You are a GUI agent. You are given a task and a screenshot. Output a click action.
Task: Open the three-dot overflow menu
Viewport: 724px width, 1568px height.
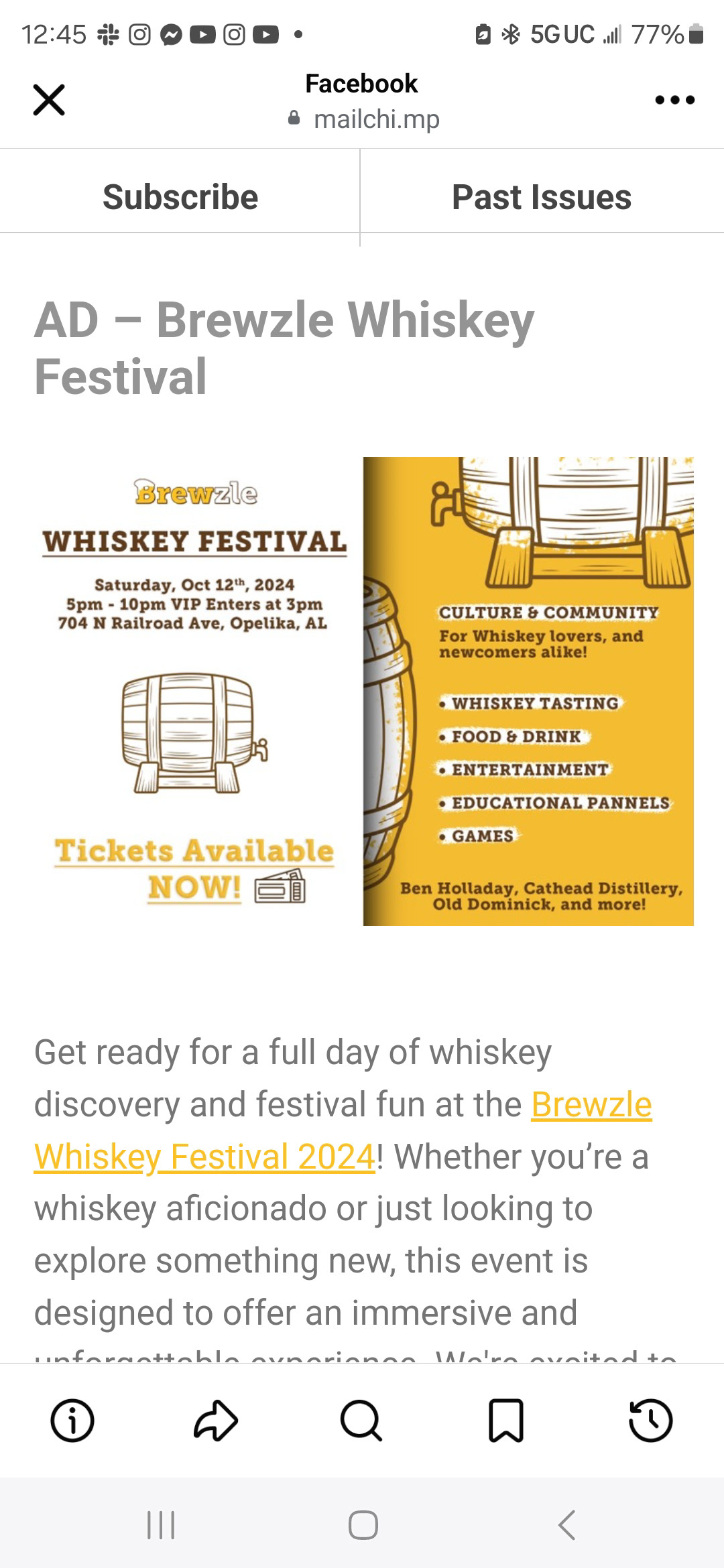674,101
